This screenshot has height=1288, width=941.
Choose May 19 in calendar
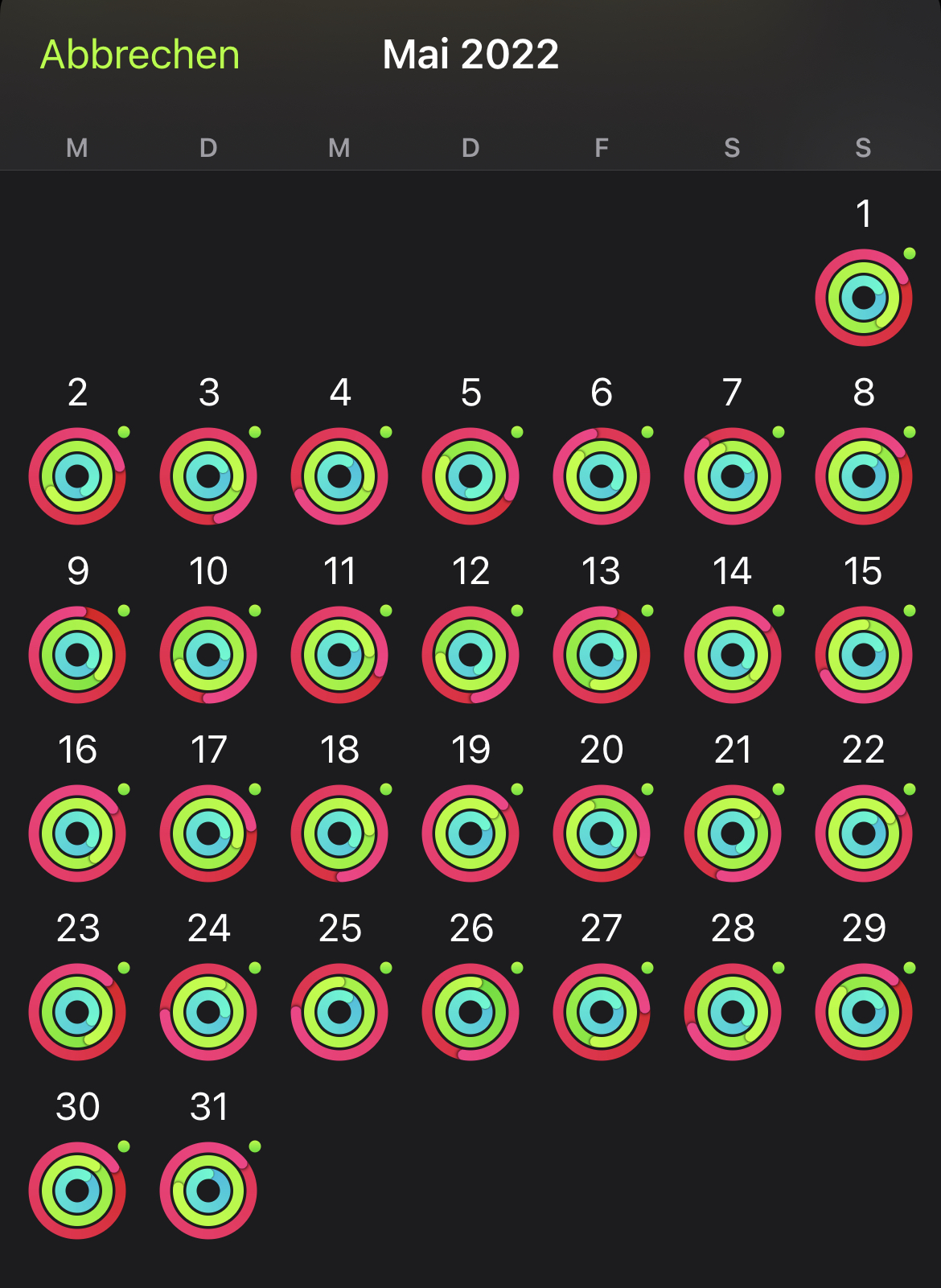(x=470, y=833)
